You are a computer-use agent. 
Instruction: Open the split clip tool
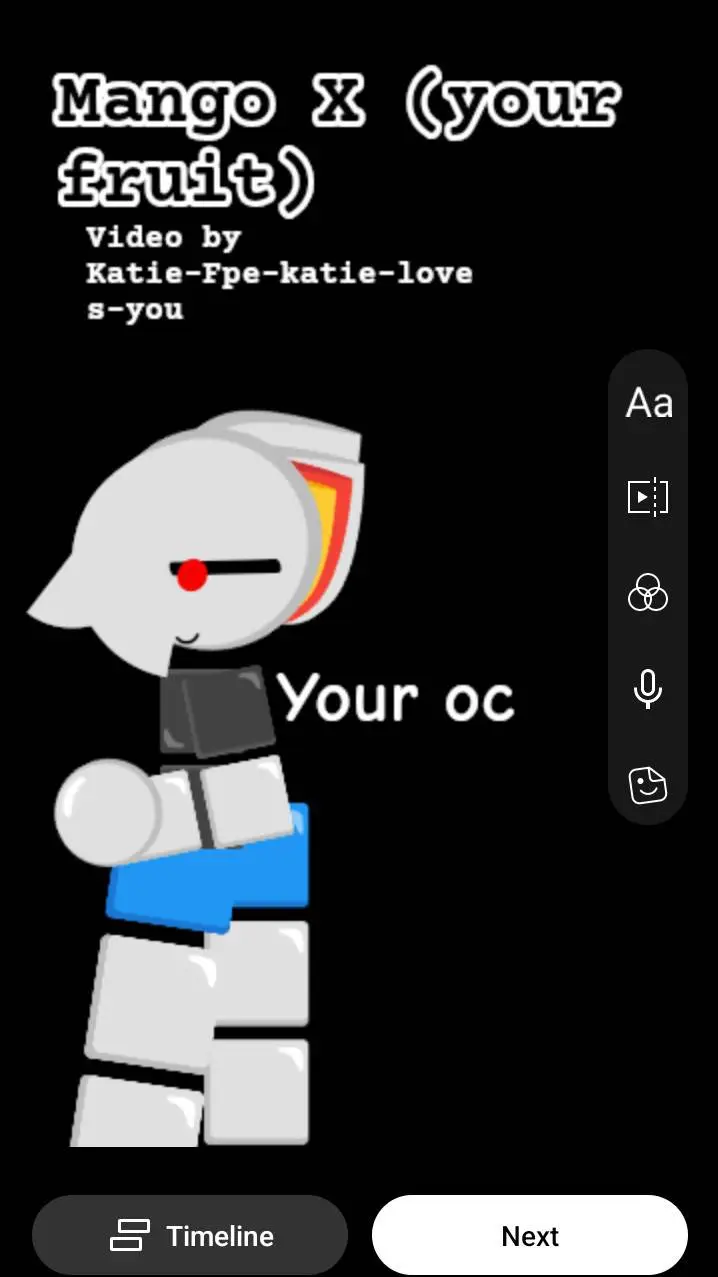[648, 497]
